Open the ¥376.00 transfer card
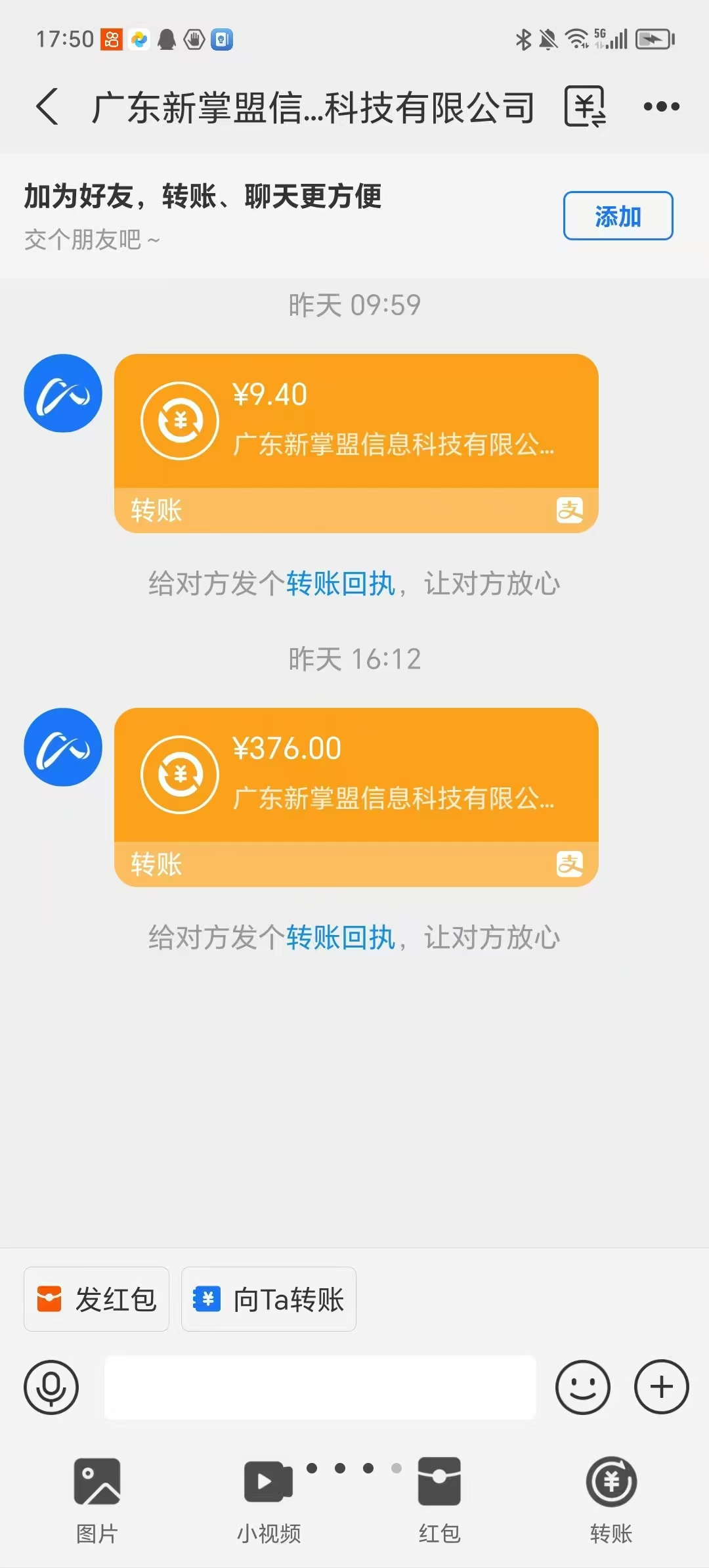The image size is (709, 1568). [356, 797]
